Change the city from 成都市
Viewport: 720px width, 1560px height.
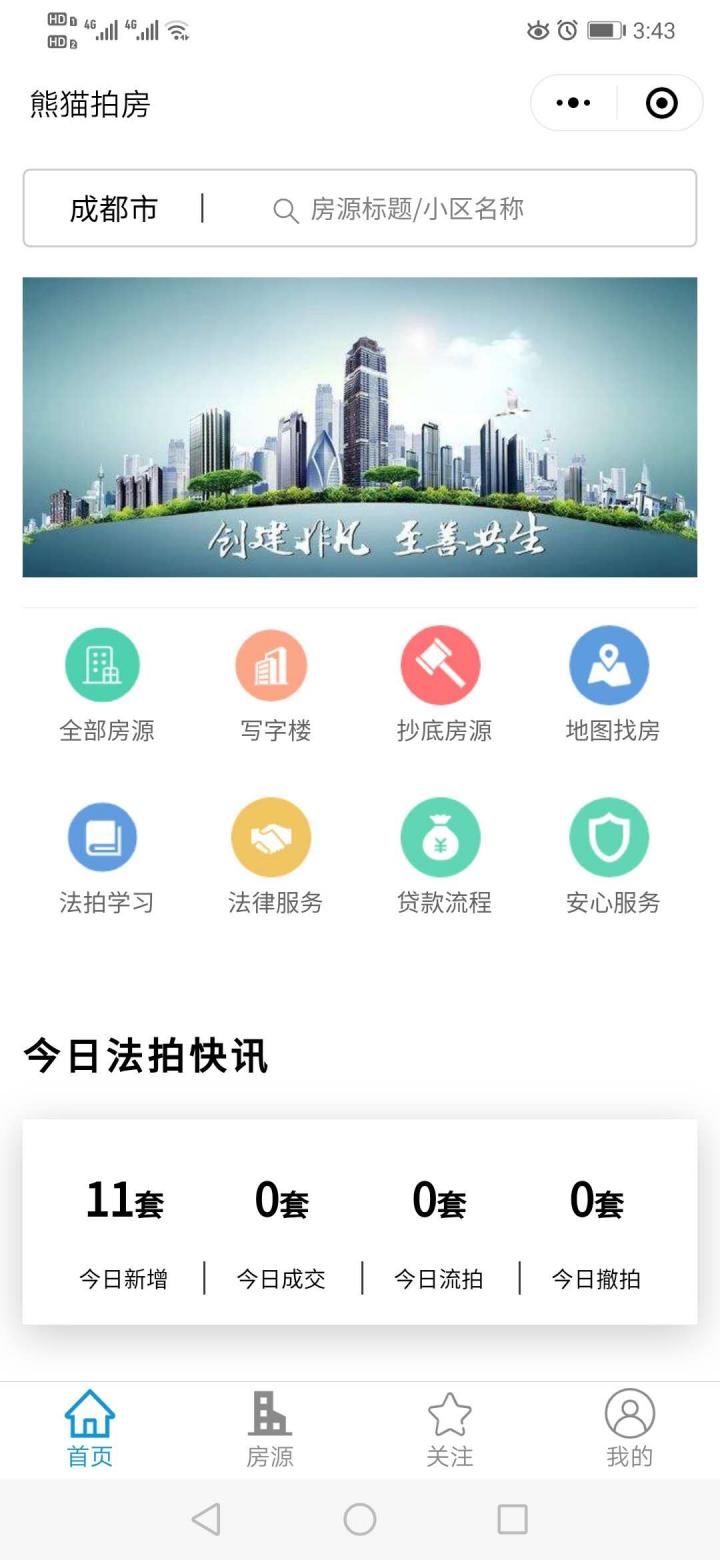(114, 209)
